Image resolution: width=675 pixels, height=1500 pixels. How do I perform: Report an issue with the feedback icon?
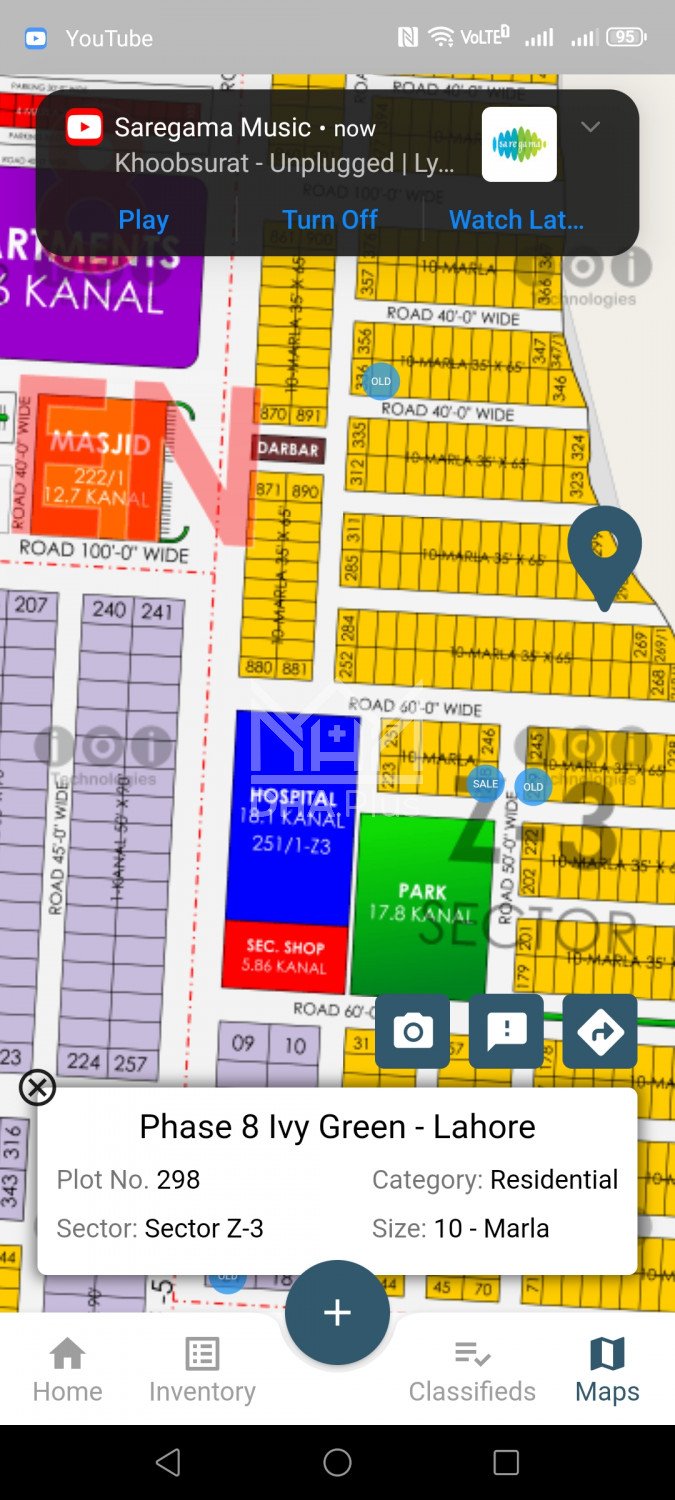pos(506,1031)
